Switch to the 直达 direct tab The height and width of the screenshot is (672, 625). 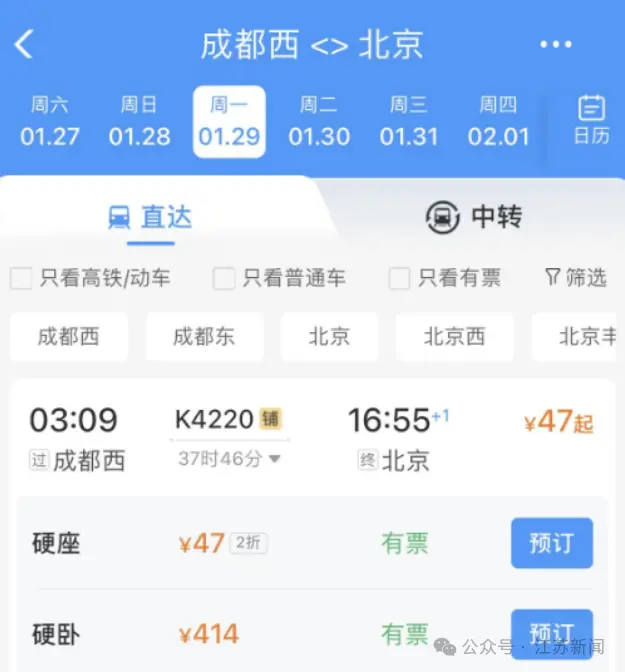(x=150, y=217)
